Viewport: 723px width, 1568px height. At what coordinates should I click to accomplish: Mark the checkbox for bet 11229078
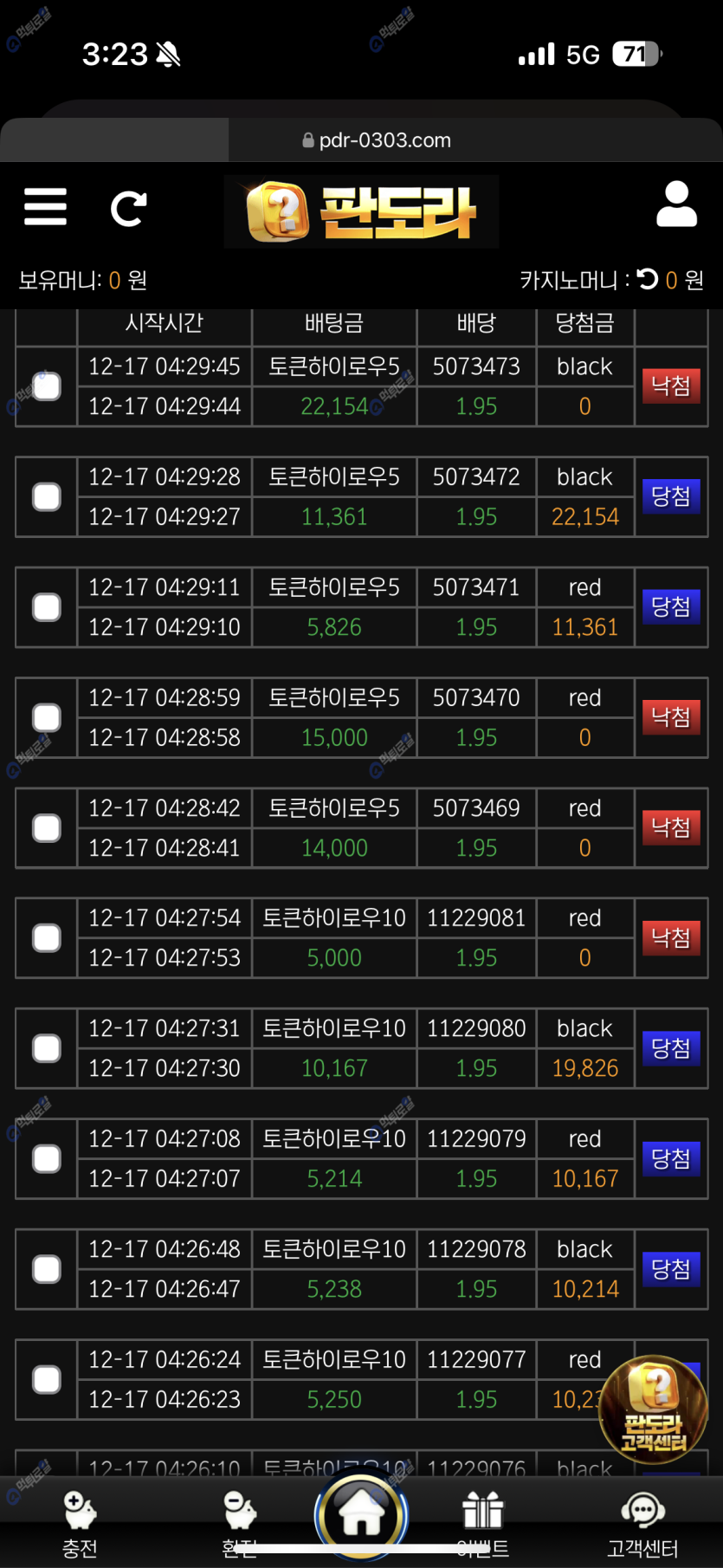(x=47, y=1269)
